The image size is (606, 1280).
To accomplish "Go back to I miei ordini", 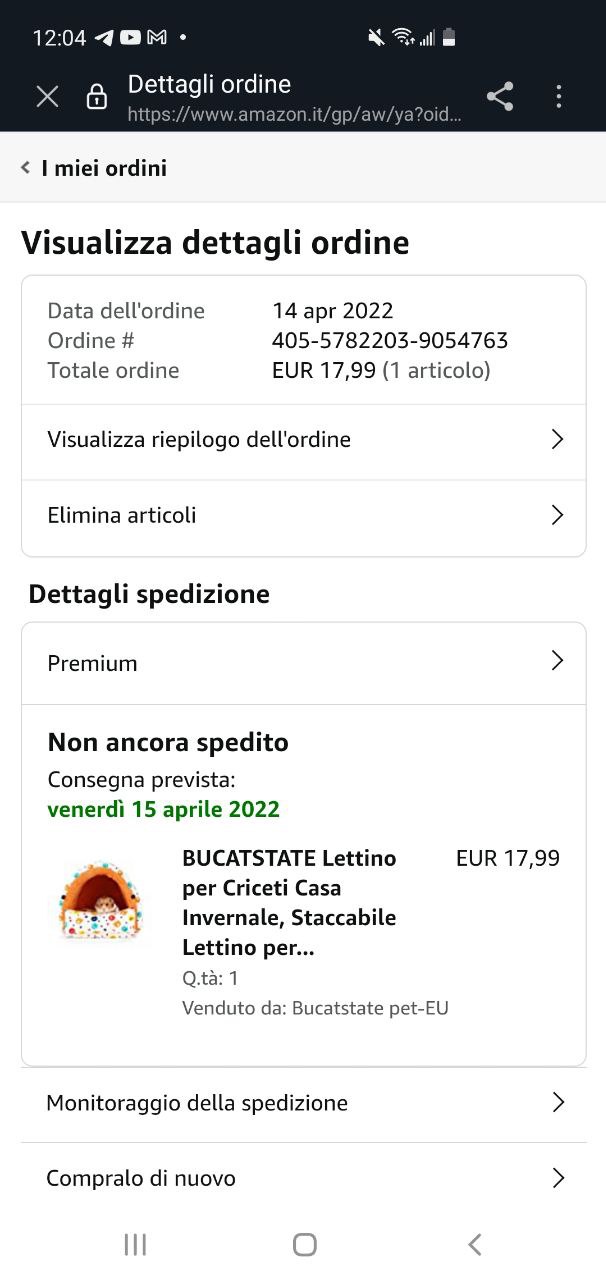I will tap(94, 168).
